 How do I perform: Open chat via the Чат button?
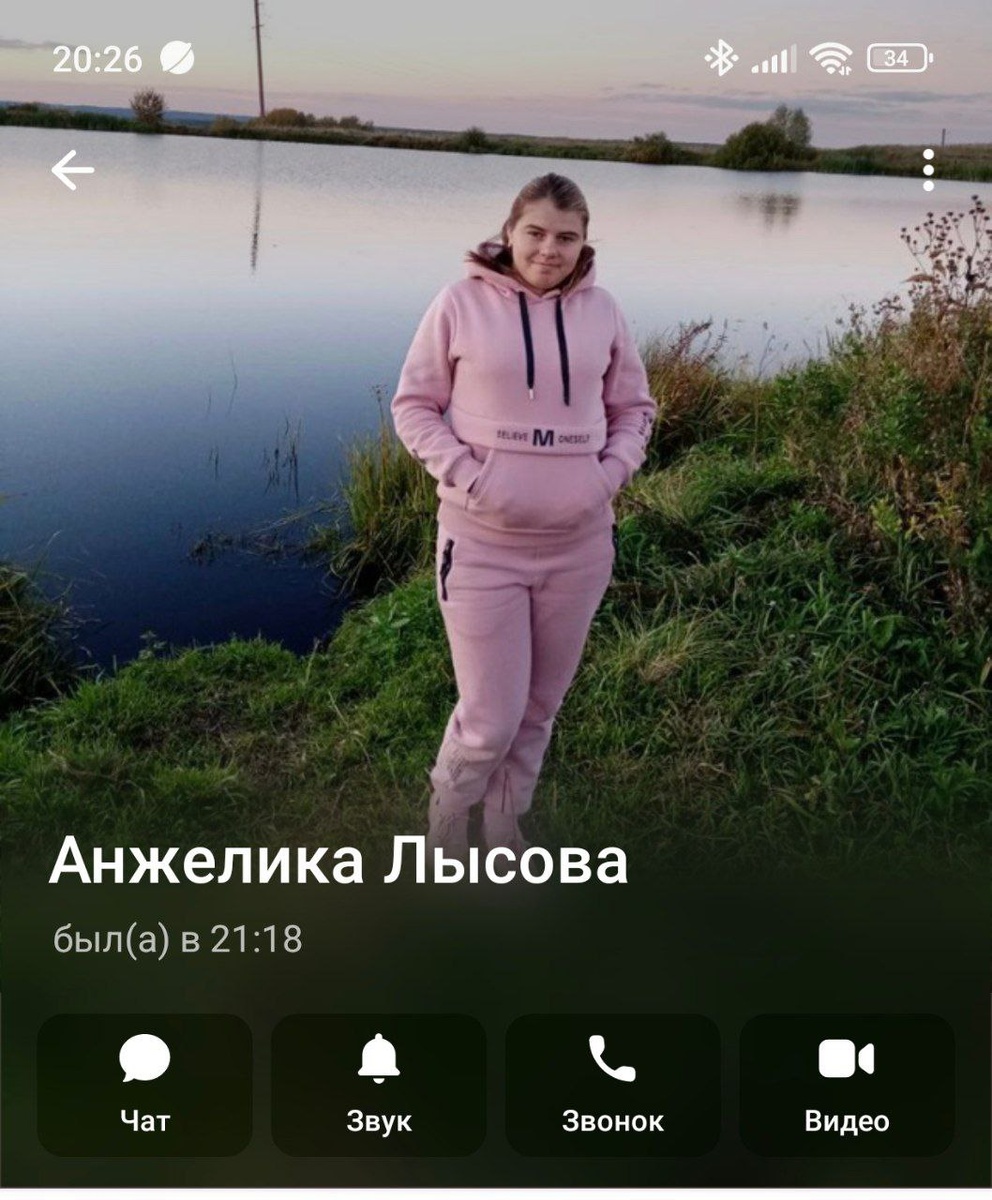[x=145, y=1085]
